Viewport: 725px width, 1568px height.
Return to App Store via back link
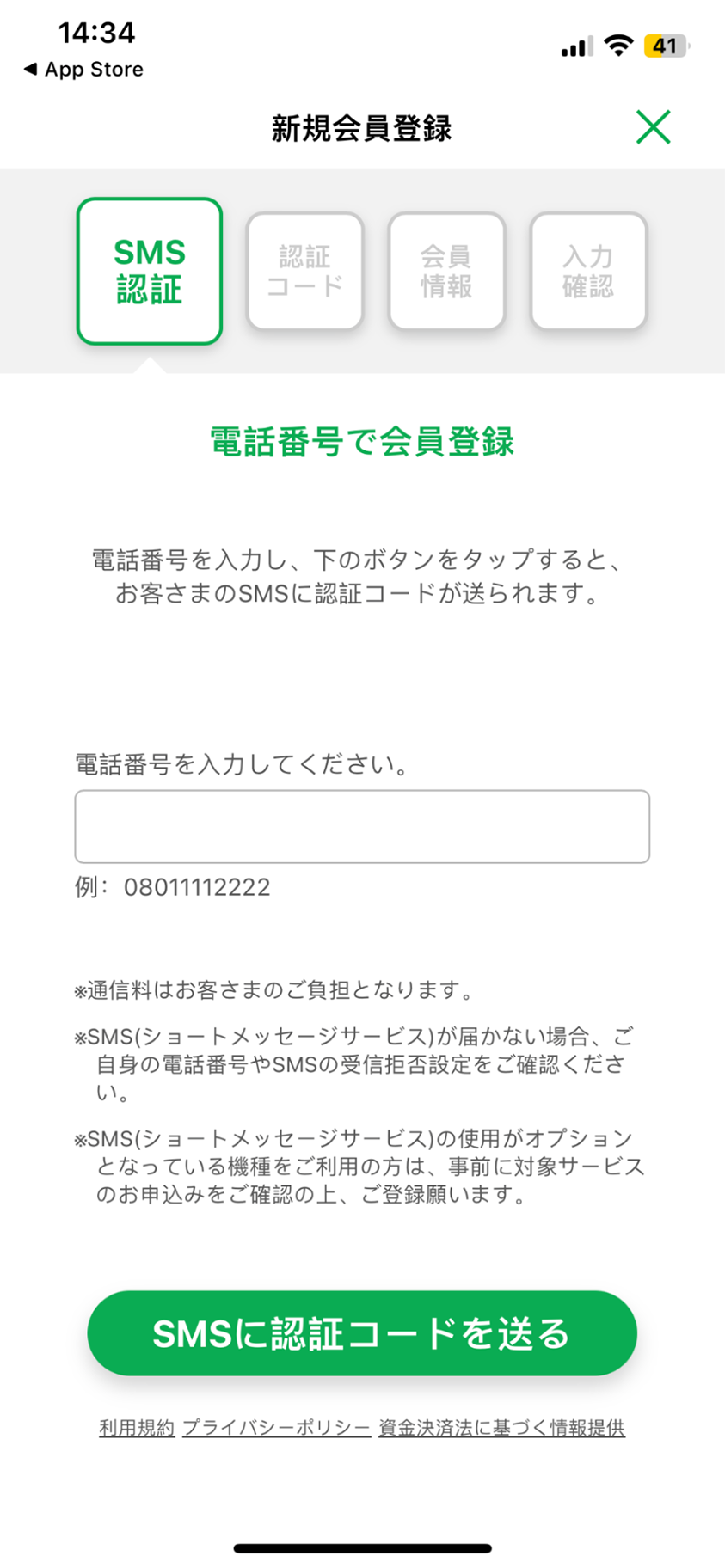pyautogui.click(x=83, y=70)
